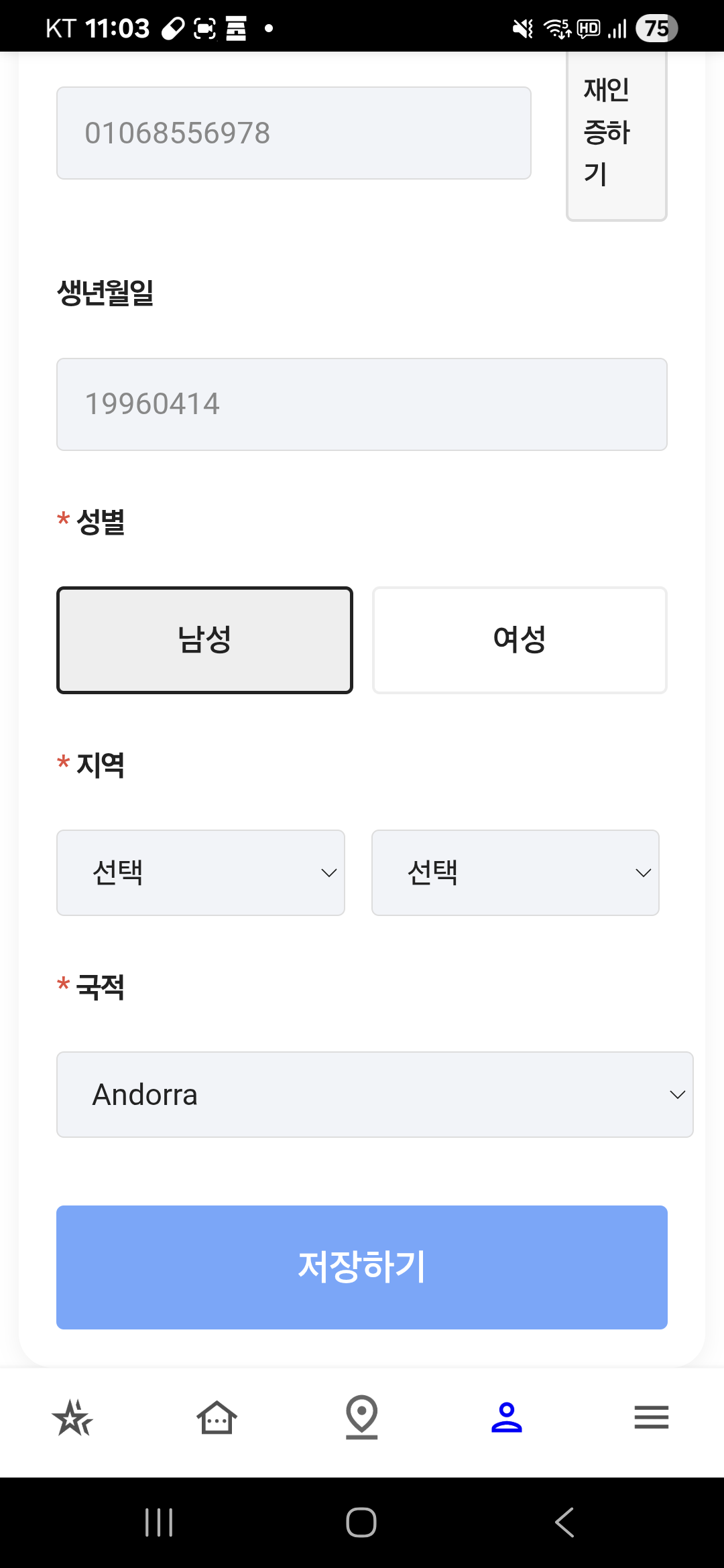
Task: Open recent apps from navigation bar
Action: (159, 1522)
